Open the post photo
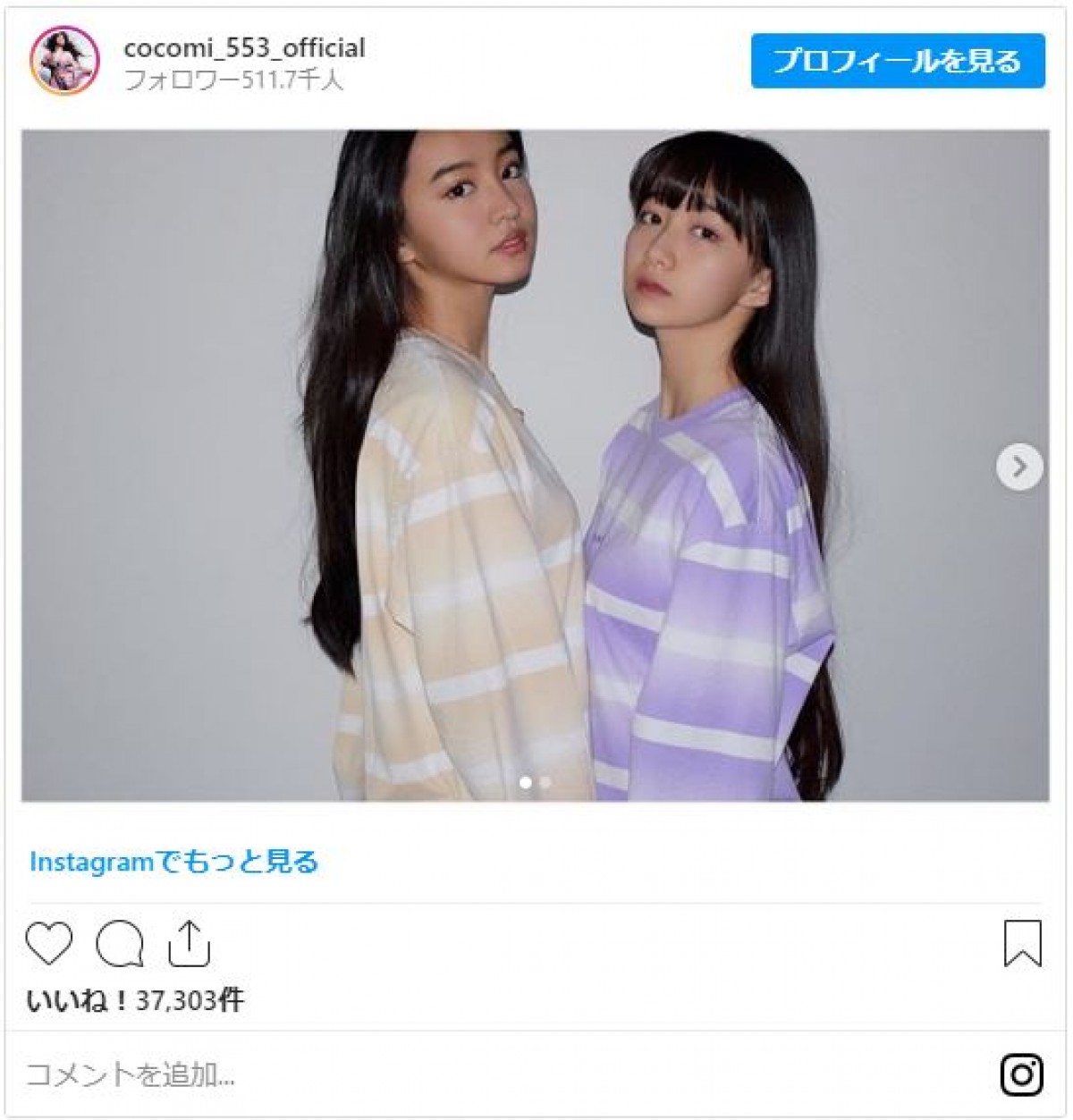 (535, 465)
